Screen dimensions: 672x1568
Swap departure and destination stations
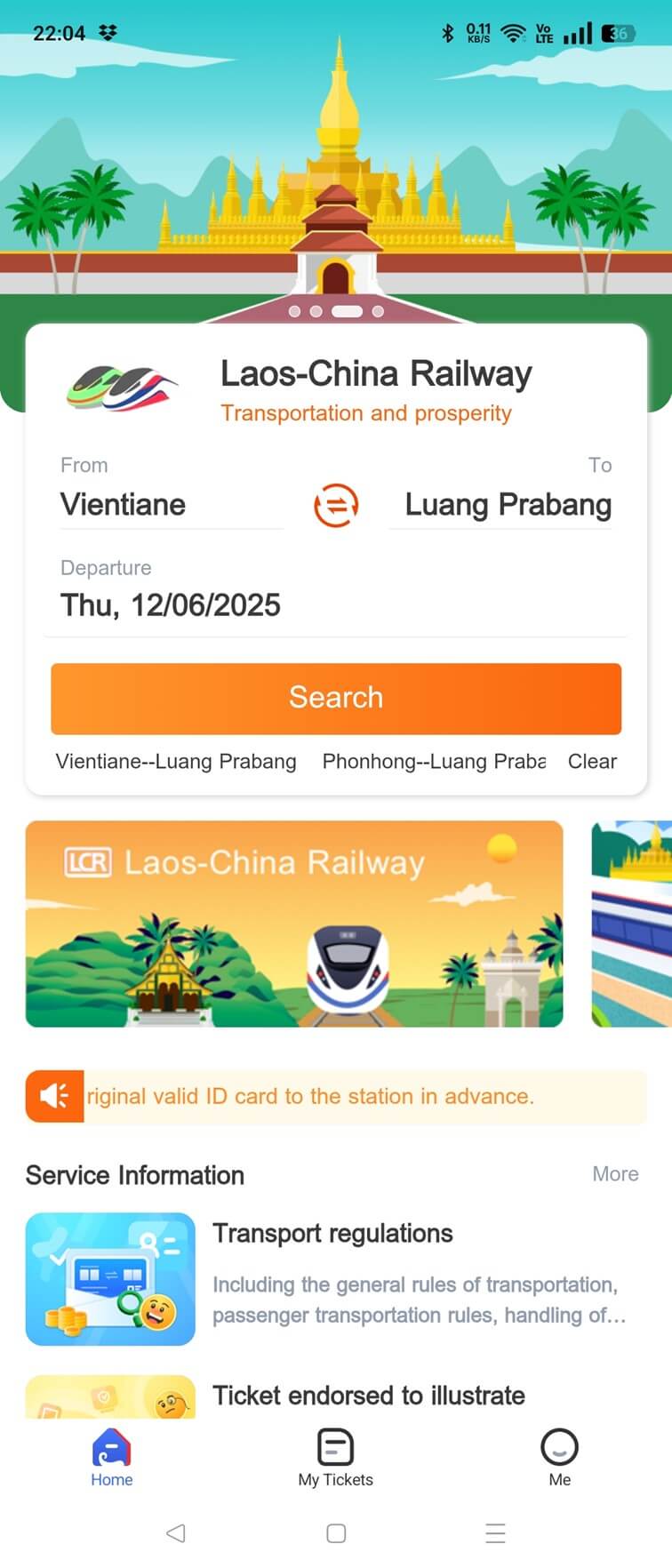coord(336,505)
